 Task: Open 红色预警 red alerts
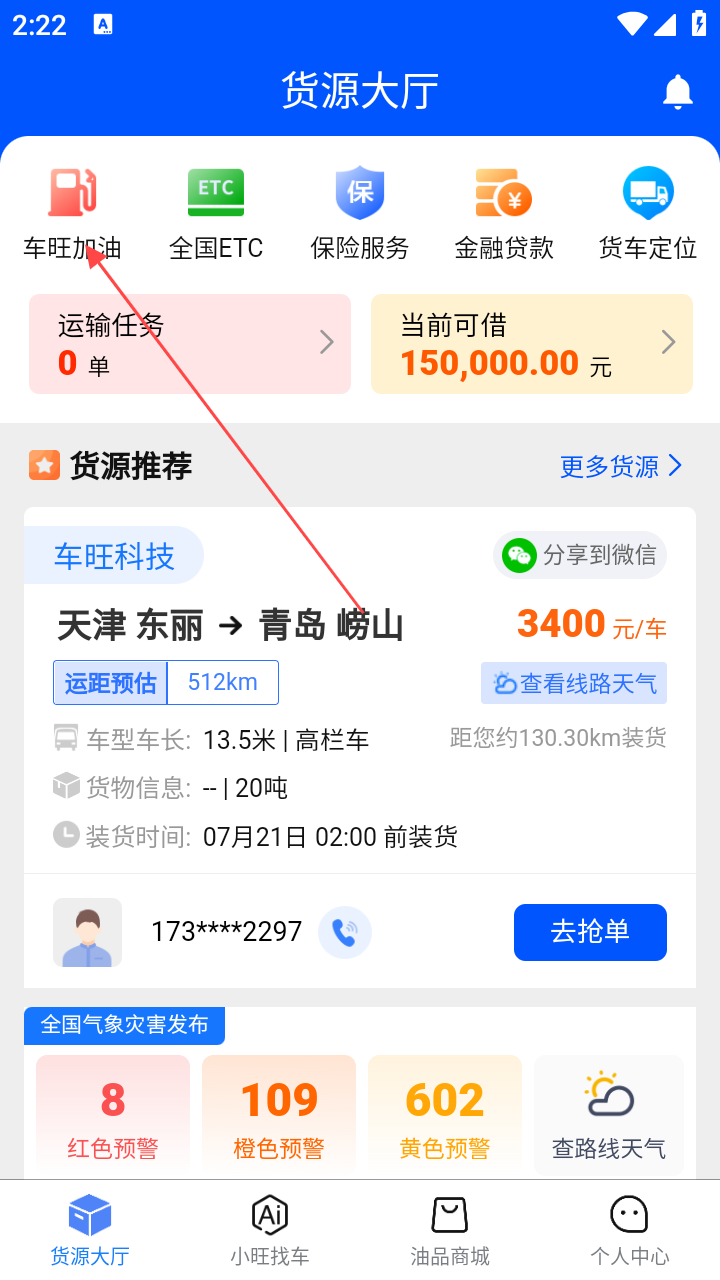pyautogui.click(x=113, y=1114)
